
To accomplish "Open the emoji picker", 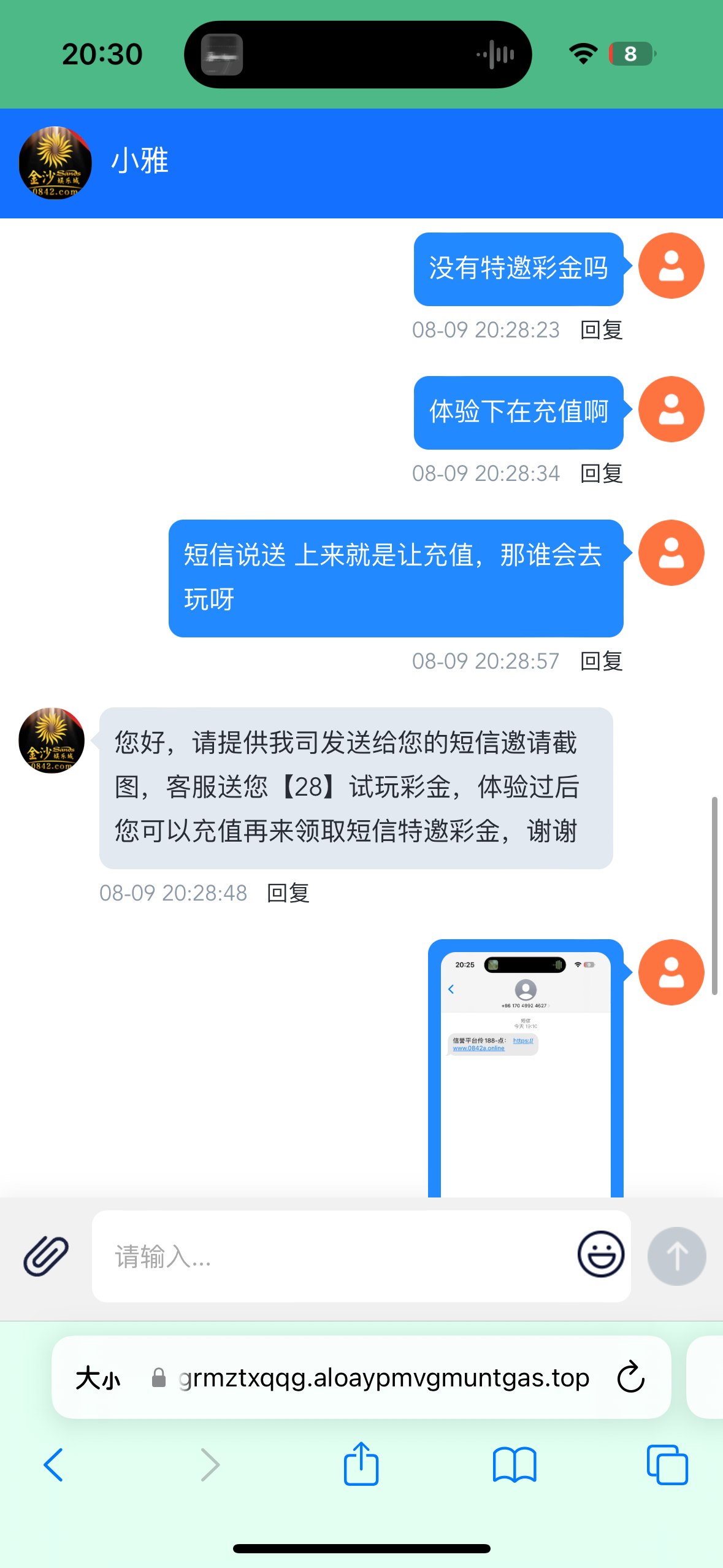I will (600, 1255).
